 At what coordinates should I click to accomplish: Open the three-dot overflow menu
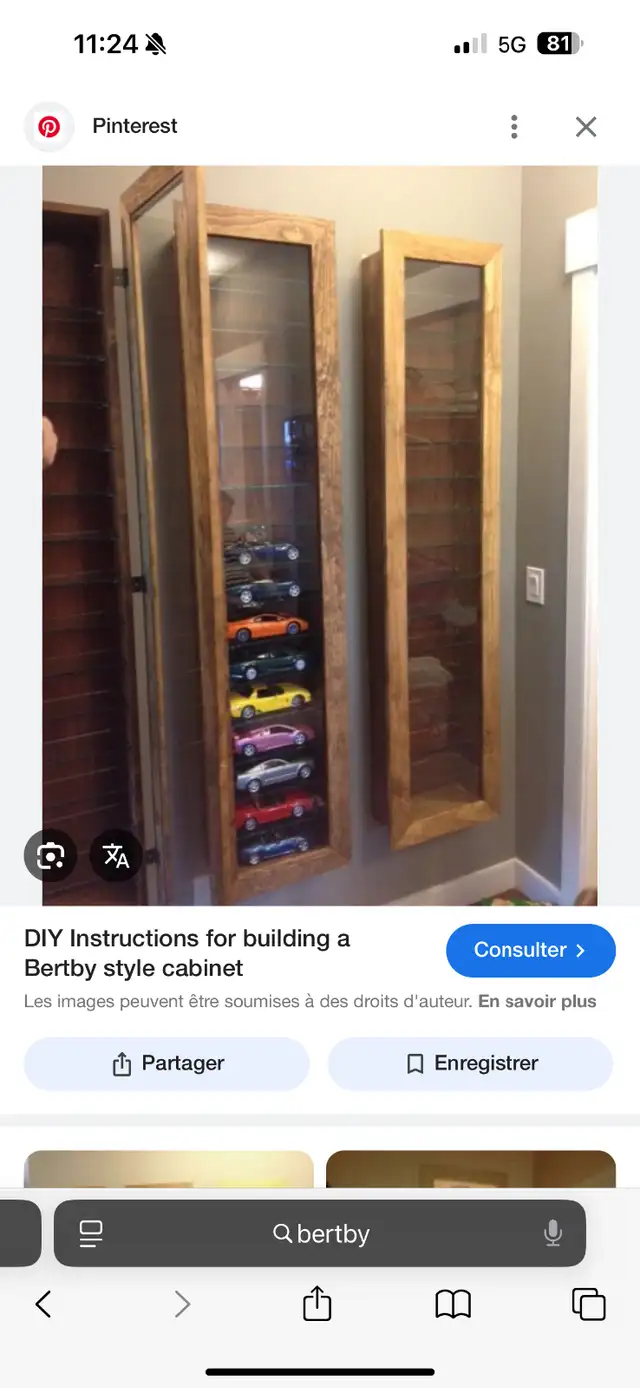point(514,126)
